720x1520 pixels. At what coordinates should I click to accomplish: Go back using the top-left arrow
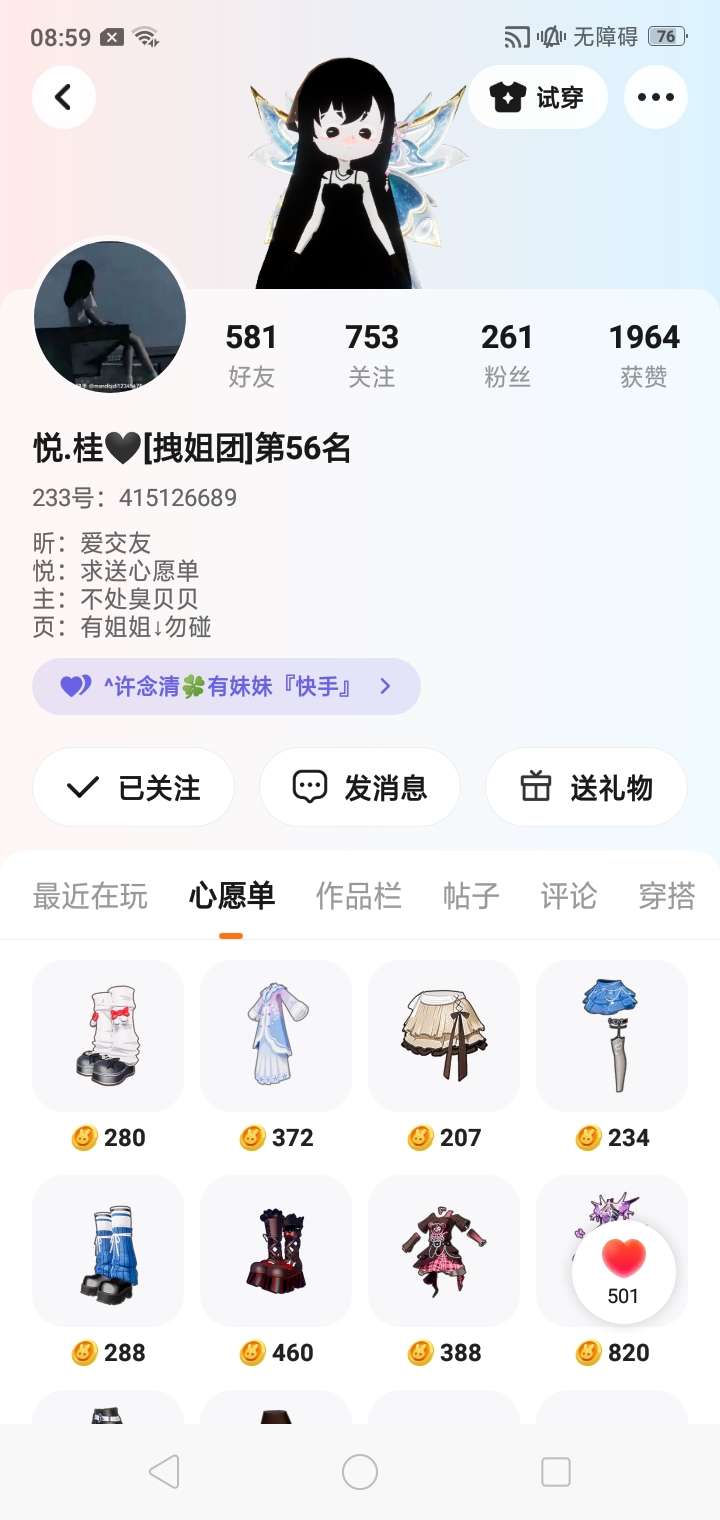coord(64,97)
